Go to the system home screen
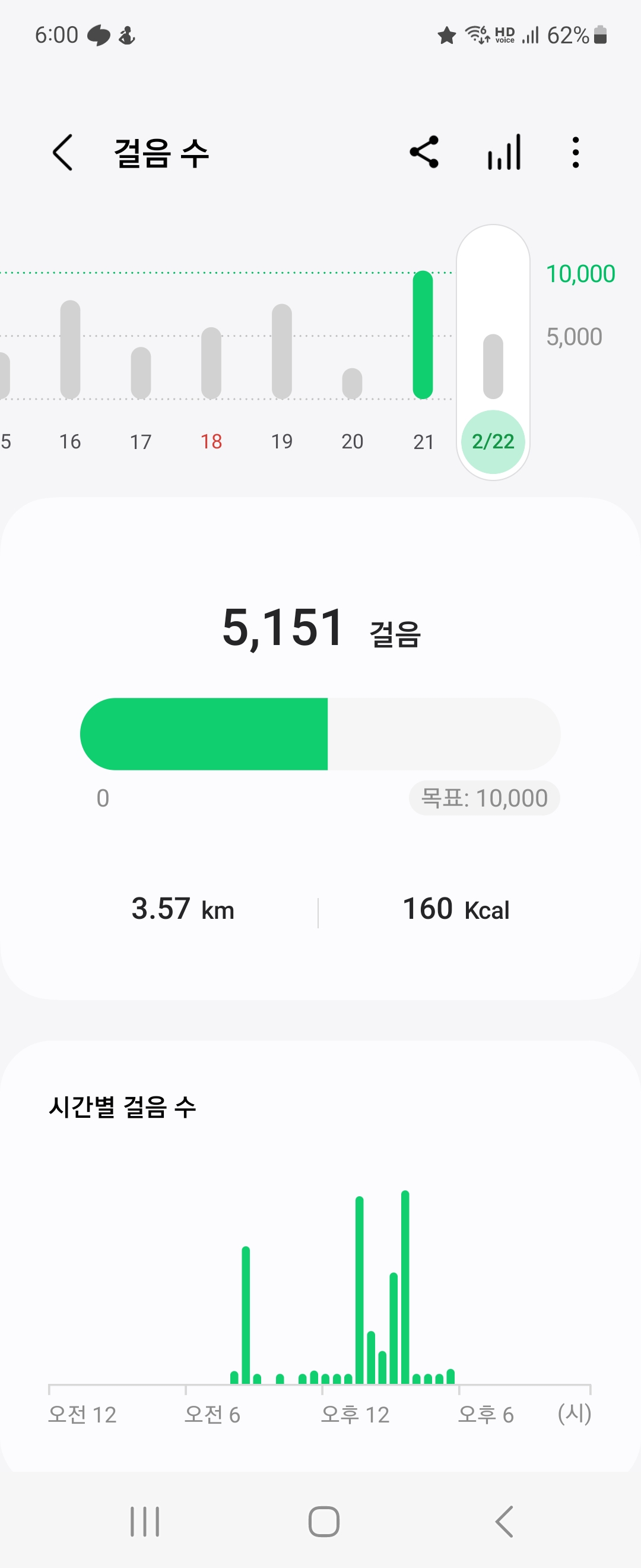 tap(323, 1522)
